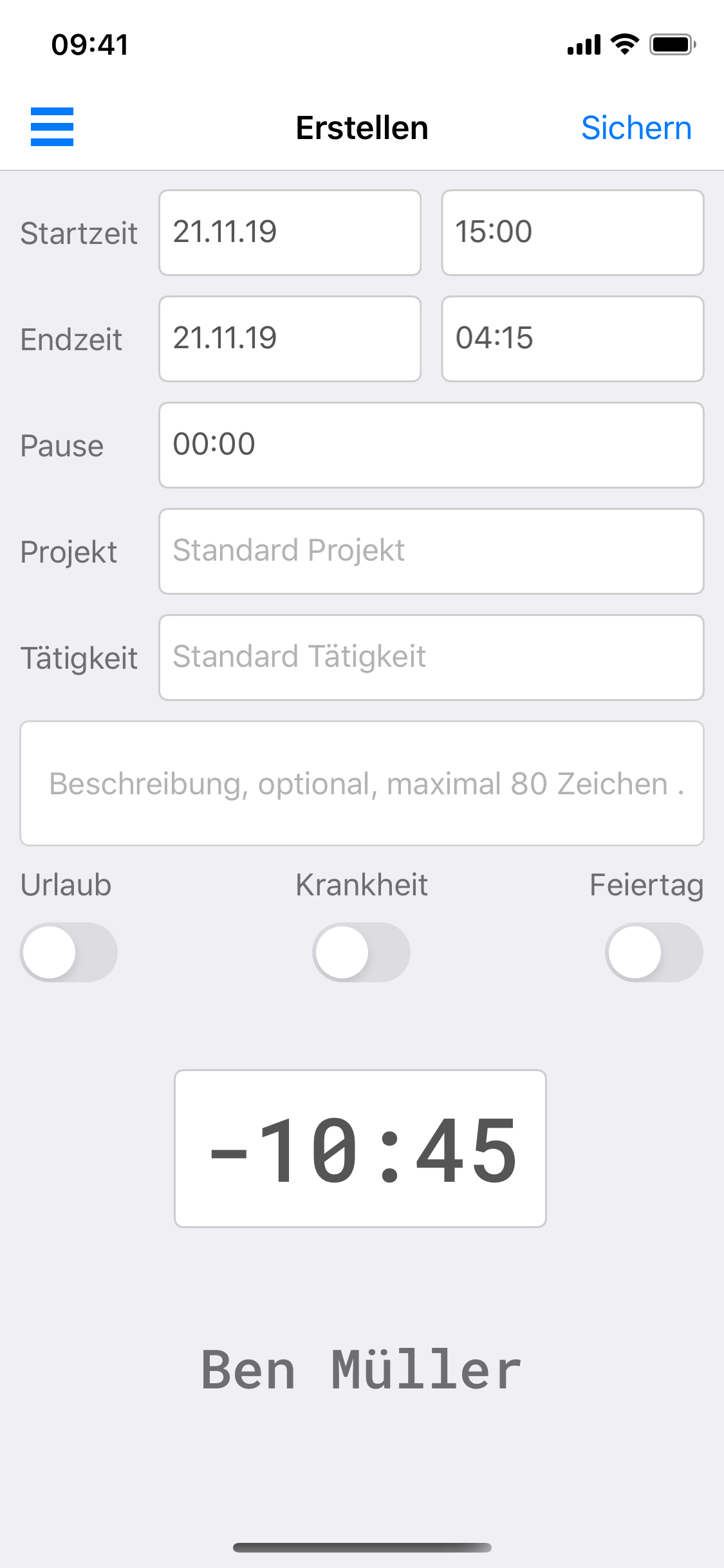Edit the Startzeit date field
Screen dimensions: 724x1568
(290, 232)
